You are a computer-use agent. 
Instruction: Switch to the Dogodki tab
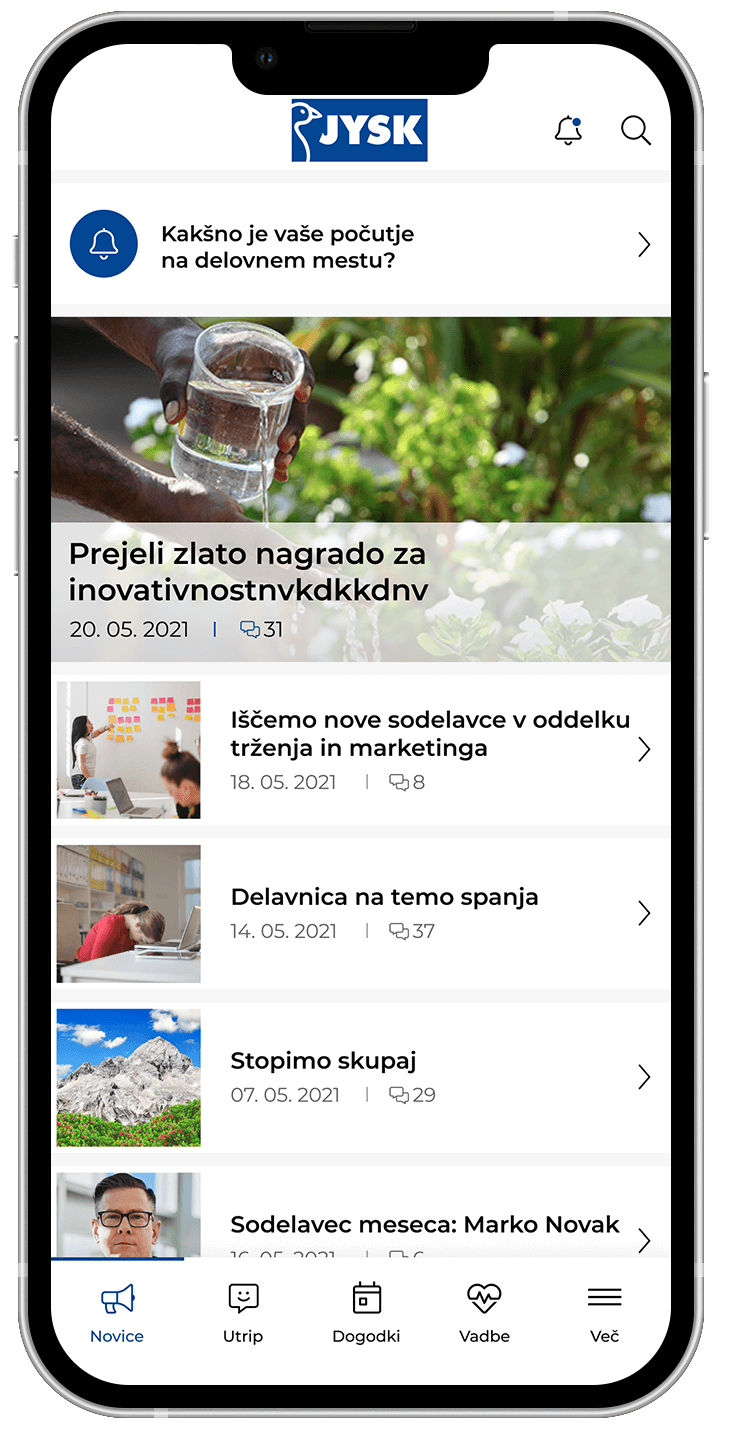tap(366, 1313)
